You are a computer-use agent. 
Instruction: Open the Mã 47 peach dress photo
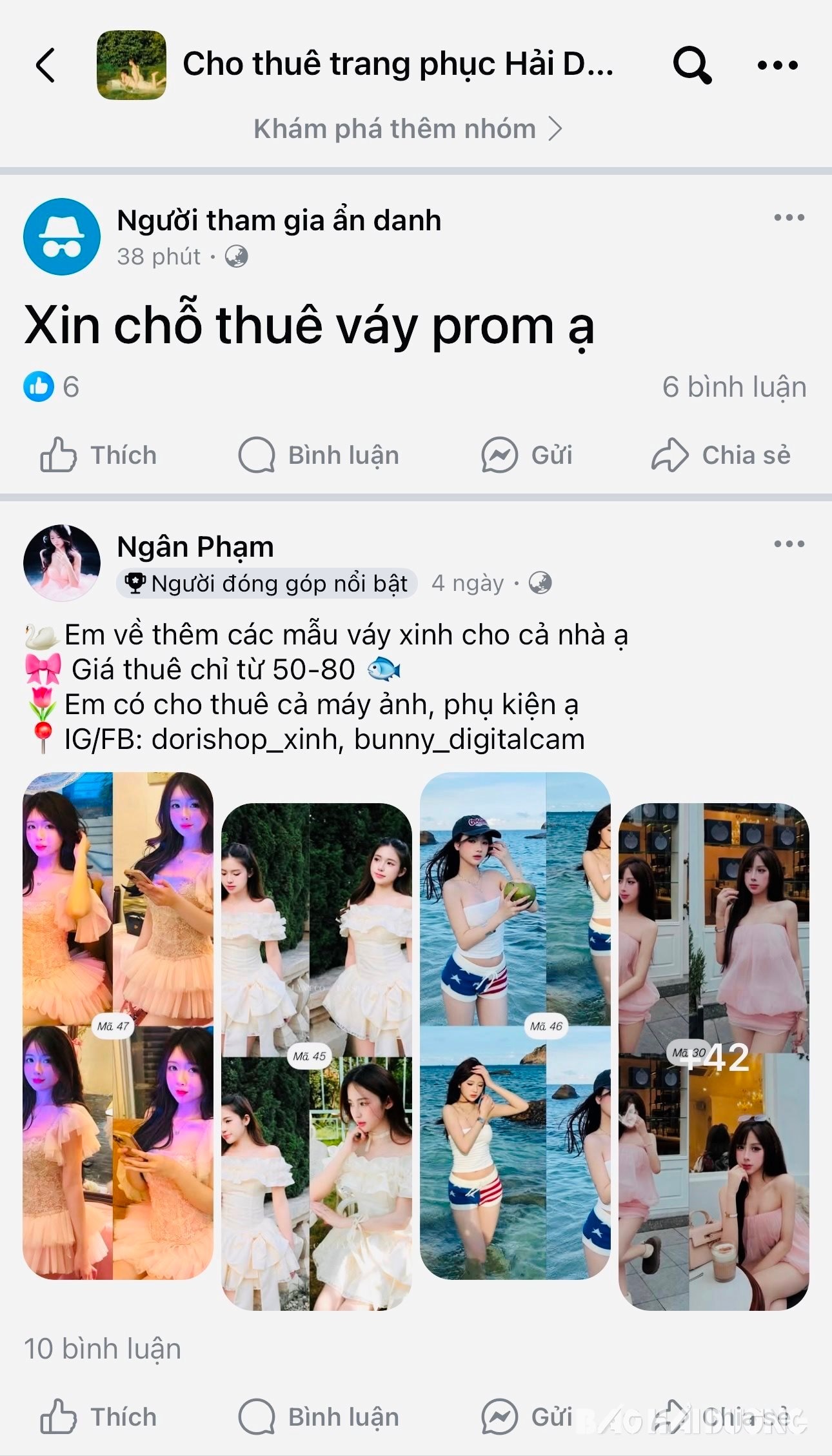coord(118,1026)
